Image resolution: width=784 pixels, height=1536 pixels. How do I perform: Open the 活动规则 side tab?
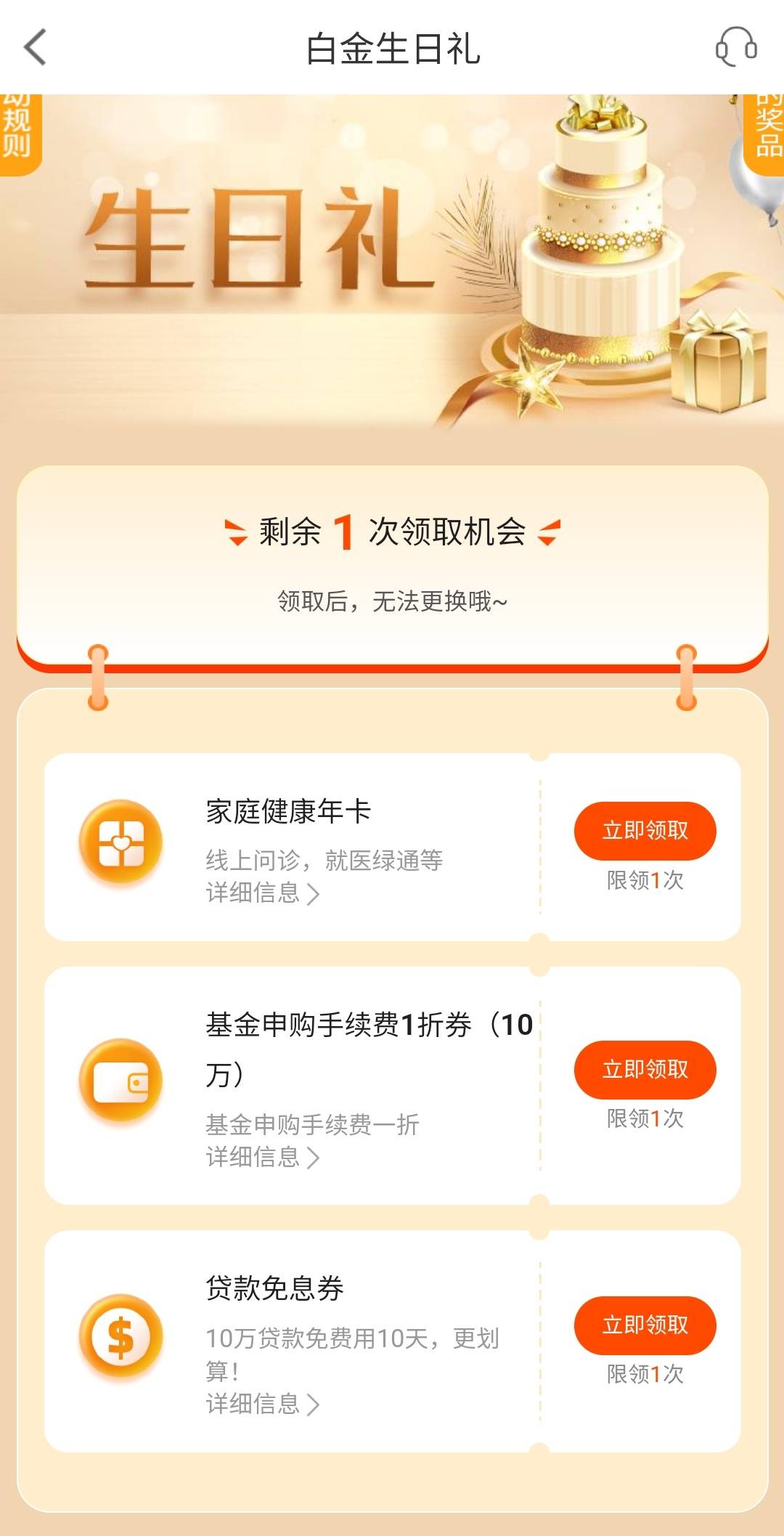pos(17,133)
